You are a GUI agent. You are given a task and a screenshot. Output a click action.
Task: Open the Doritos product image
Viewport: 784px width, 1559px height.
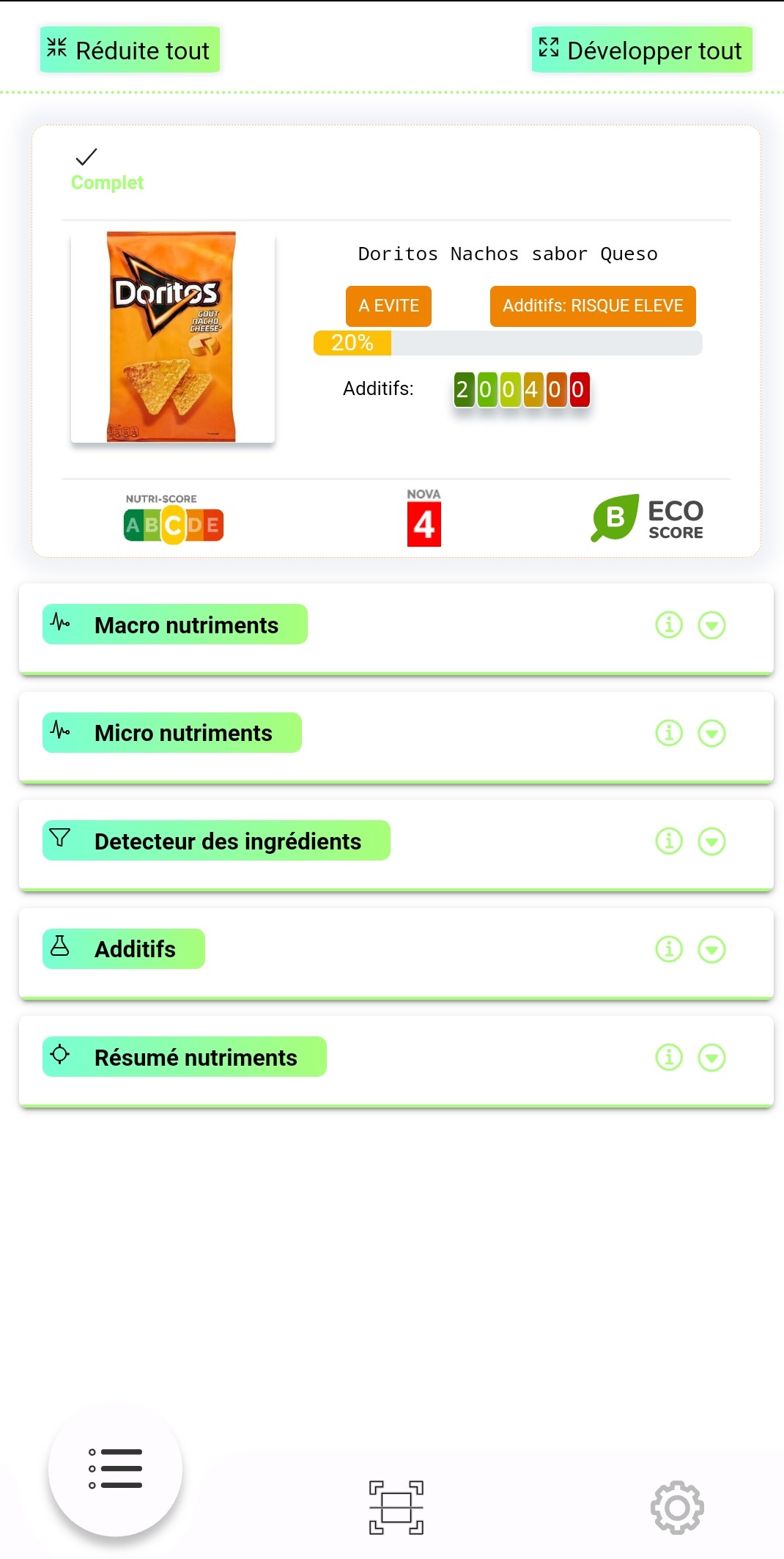[172, 337]
